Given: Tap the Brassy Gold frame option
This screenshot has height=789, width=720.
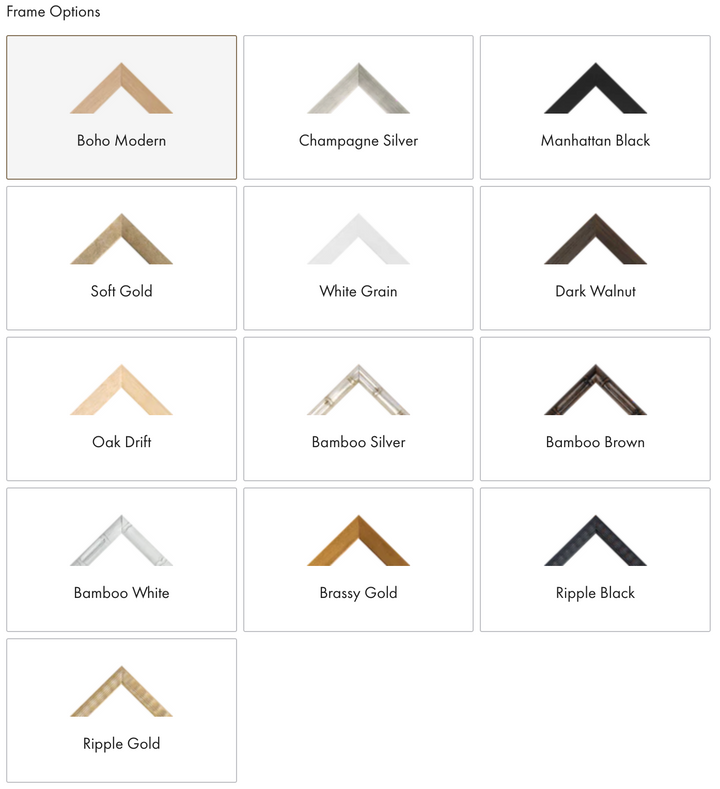Looking at the screenshot, I should (x=358, y=560).
